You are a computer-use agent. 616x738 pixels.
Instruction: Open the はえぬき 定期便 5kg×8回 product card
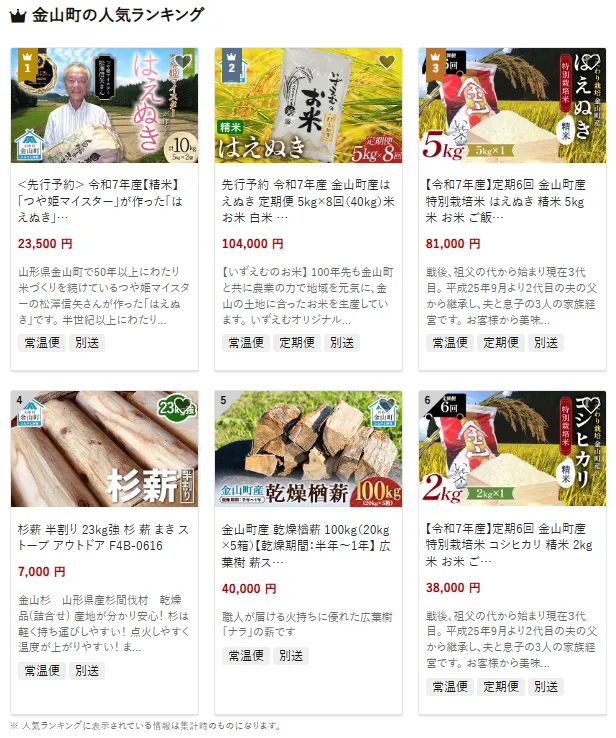pos(308,198)
